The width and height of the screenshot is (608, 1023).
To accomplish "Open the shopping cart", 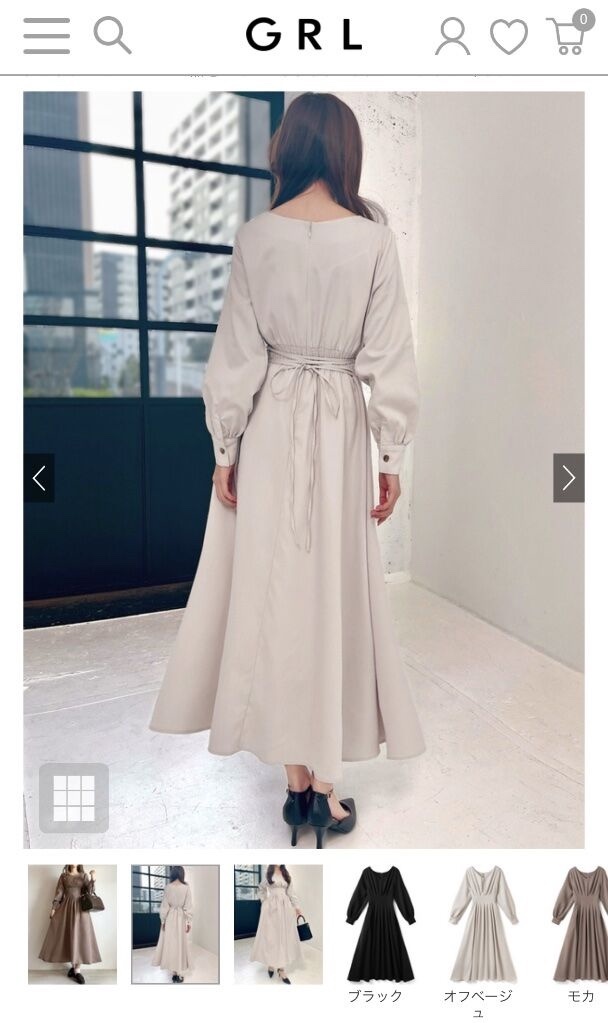I will coord(567,35).
